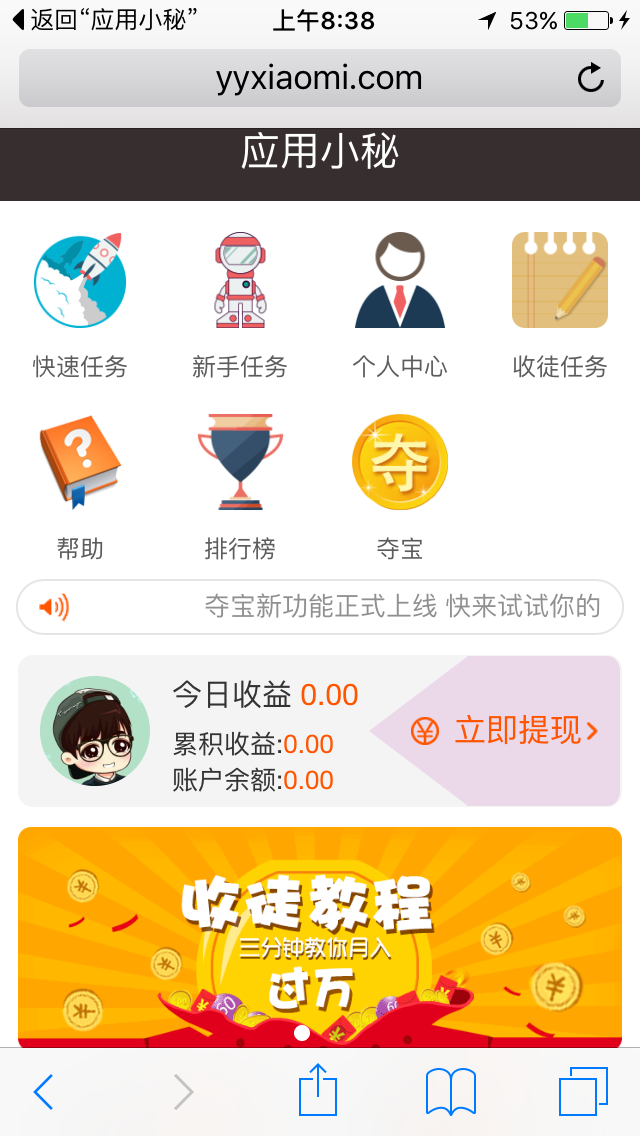Open the 收徒教程 banner
640x1136 pixels.
[x=320, y=935]
